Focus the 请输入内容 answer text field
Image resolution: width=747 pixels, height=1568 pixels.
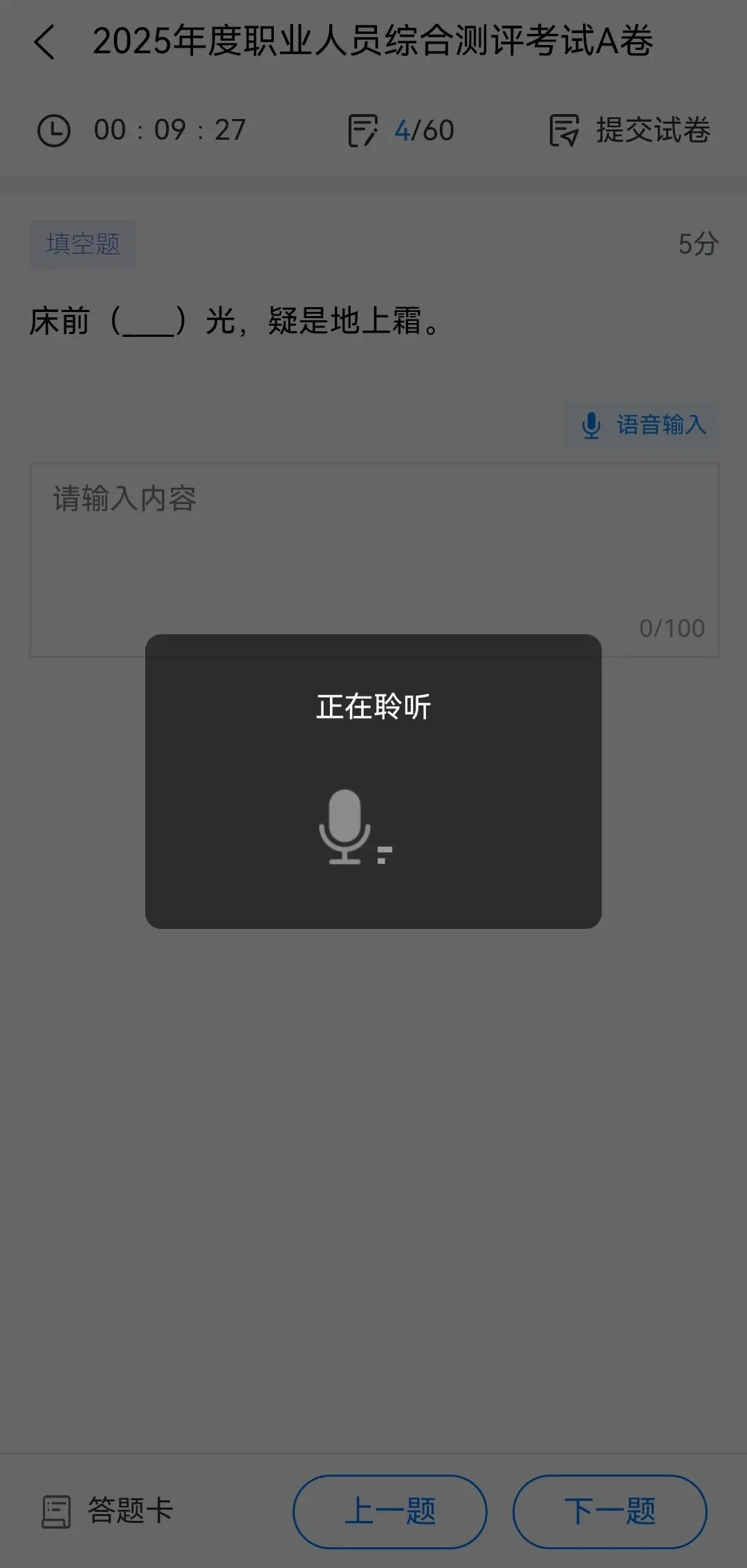(x=374, y=560)
